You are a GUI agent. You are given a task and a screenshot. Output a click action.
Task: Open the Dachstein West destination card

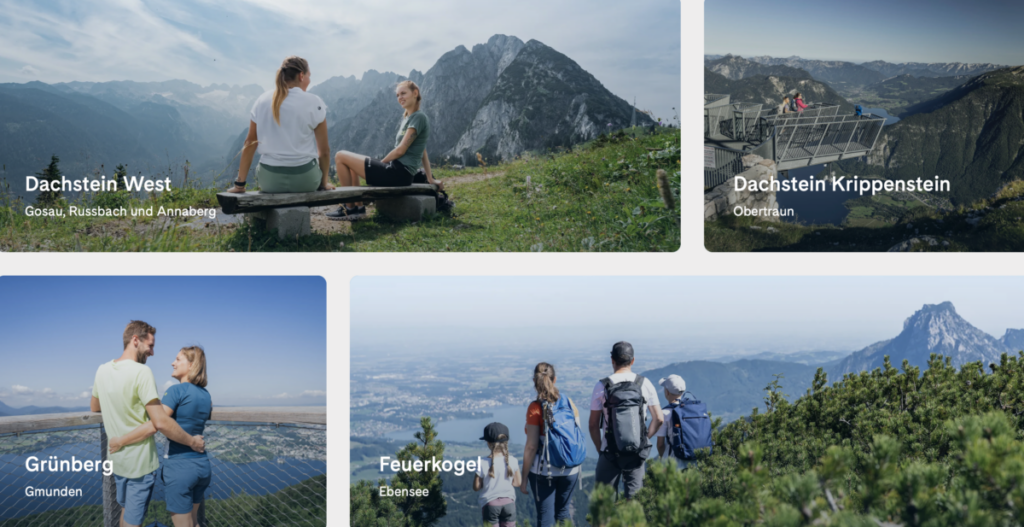point(340,125)
